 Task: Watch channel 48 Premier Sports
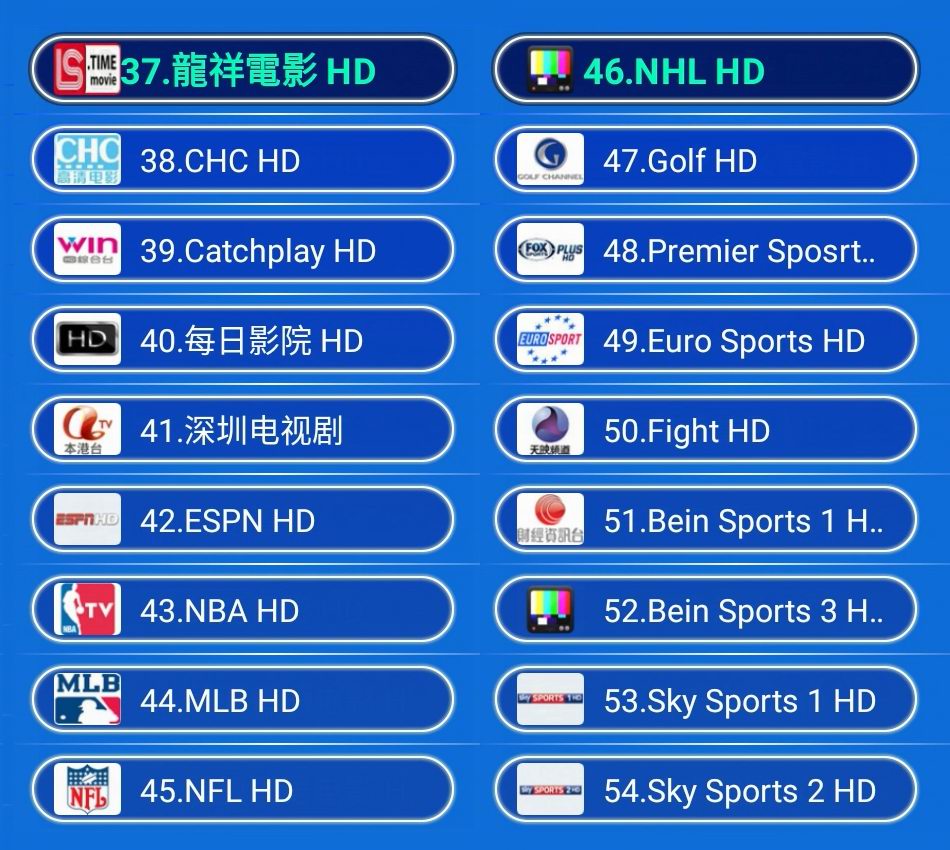coord(705,250)
